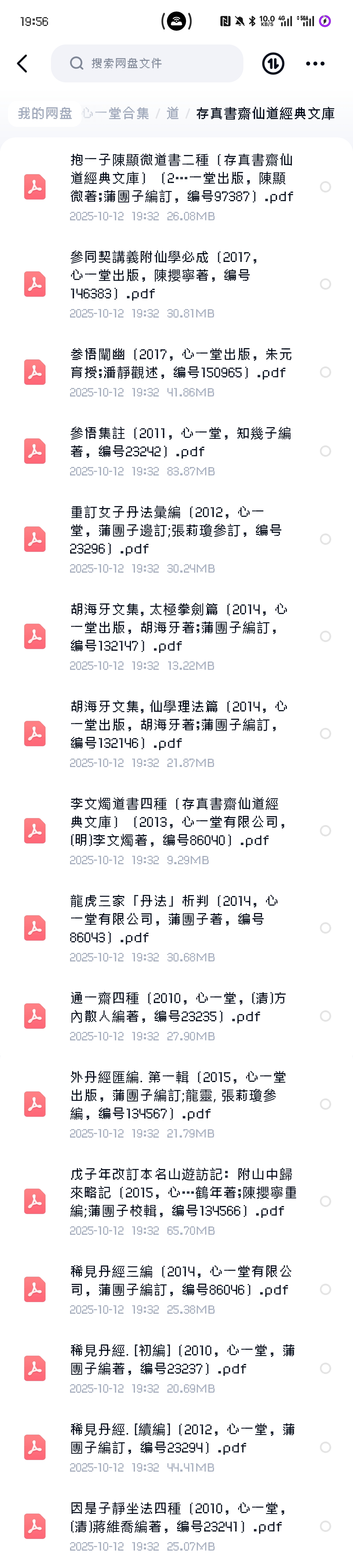Jump to 我的网盘 in the breadcrumb
This screenshot has width=353, height=1568.
[x=45, y=113]
